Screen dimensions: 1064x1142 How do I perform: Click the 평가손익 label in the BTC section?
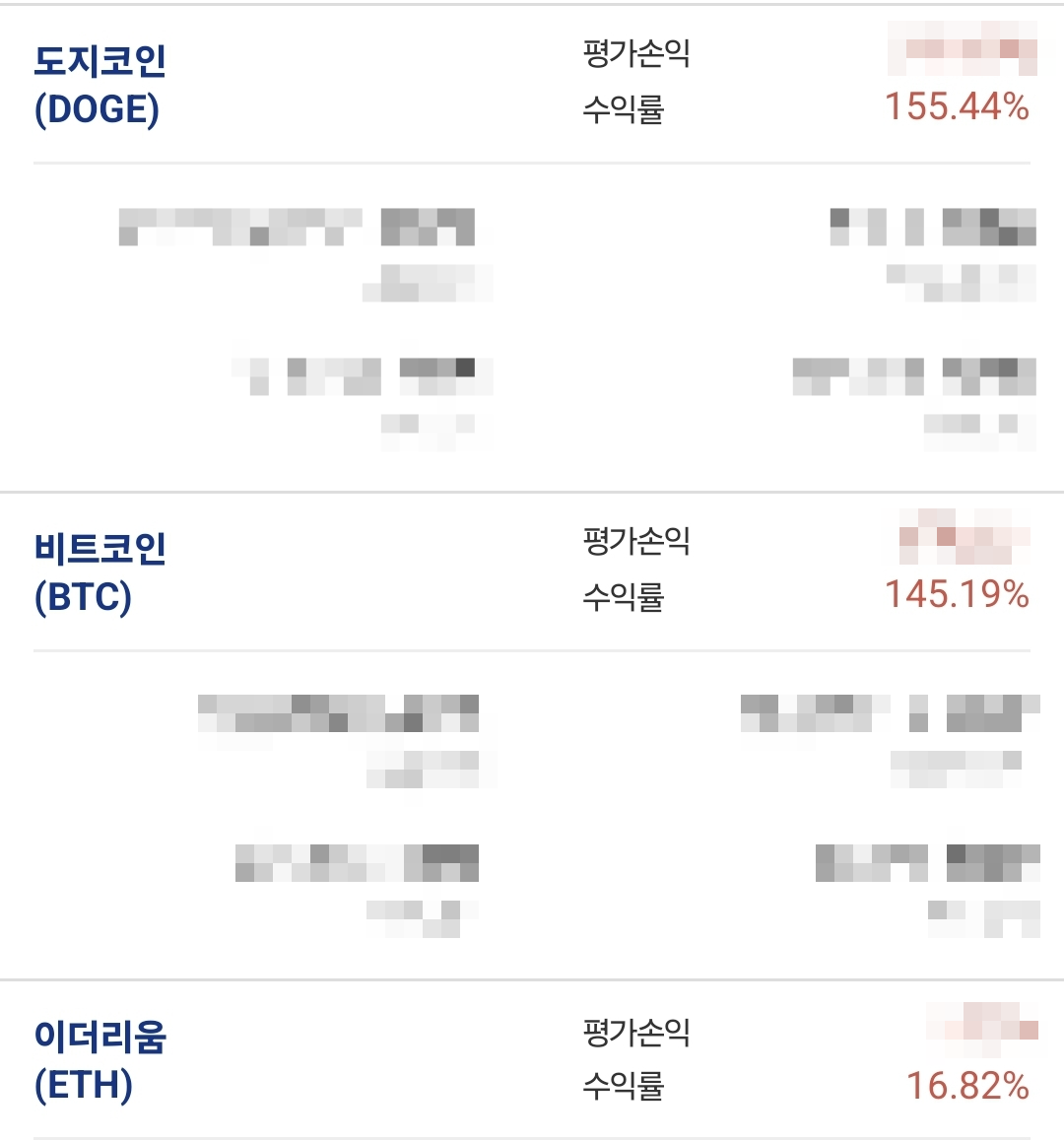[x=634, y=541]
